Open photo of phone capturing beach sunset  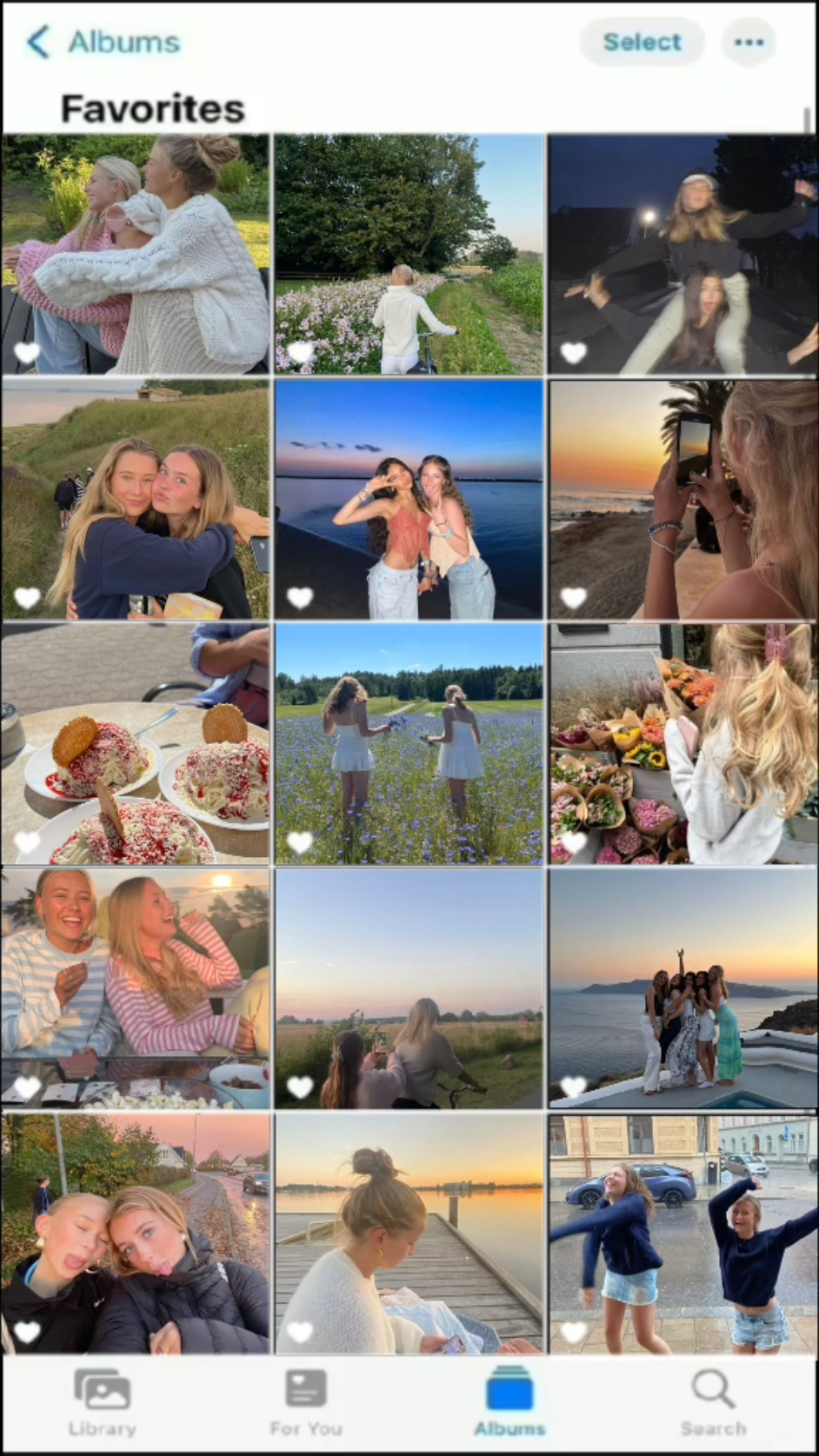pyautogui.click(x=682, y=499)
